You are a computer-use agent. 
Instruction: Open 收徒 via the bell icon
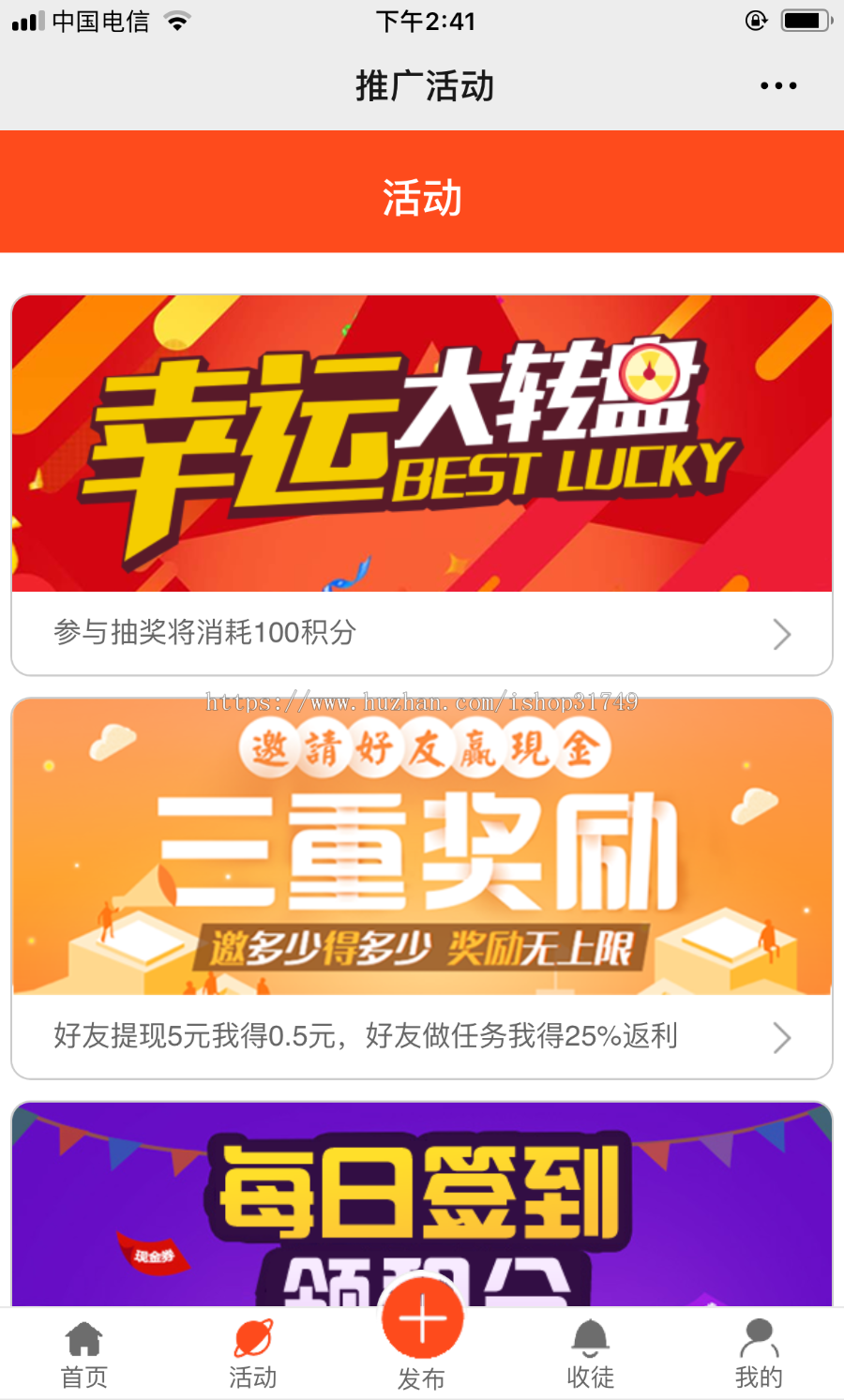tap(590, 1339)
